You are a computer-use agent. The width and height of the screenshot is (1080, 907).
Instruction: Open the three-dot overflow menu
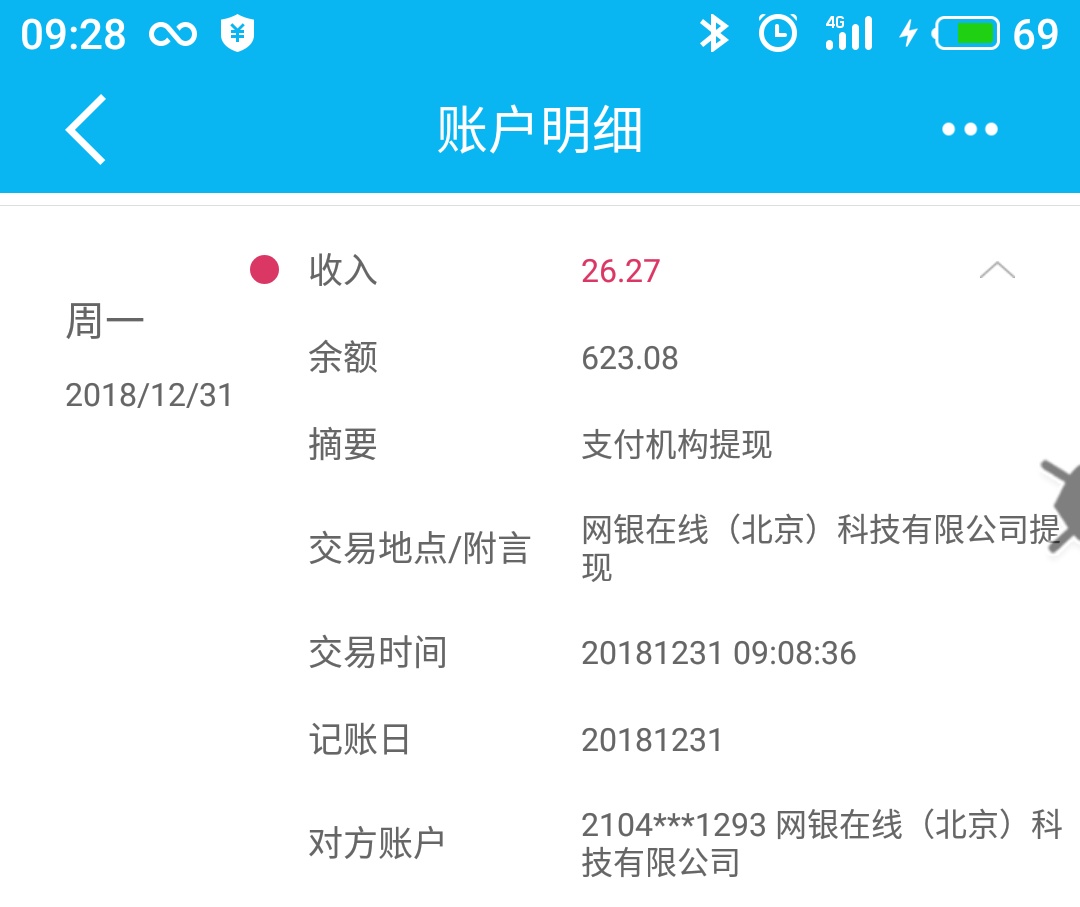click(969, 129)
